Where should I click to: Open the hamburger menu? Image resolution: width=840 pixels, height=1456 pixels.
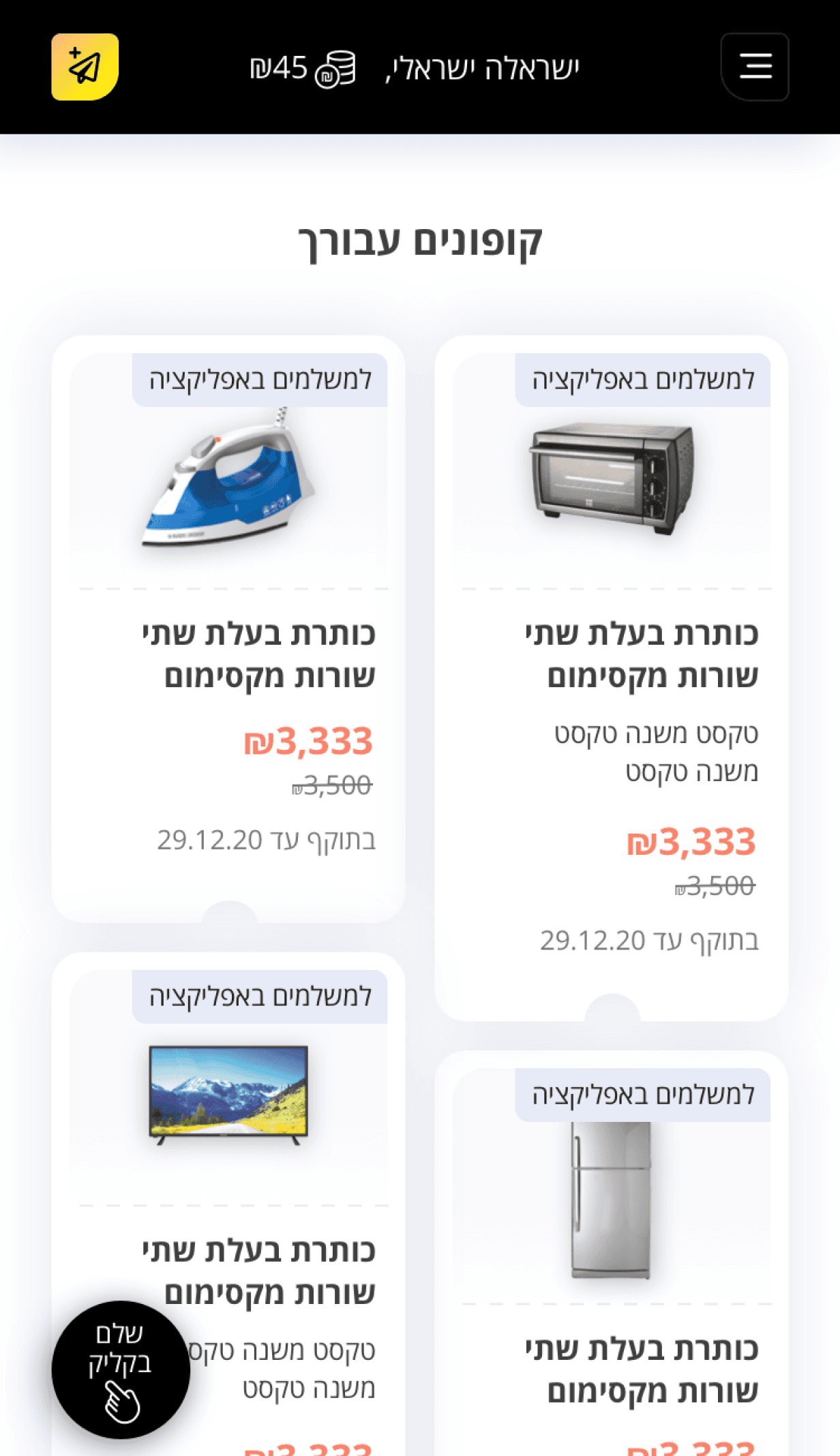(755, 67)
